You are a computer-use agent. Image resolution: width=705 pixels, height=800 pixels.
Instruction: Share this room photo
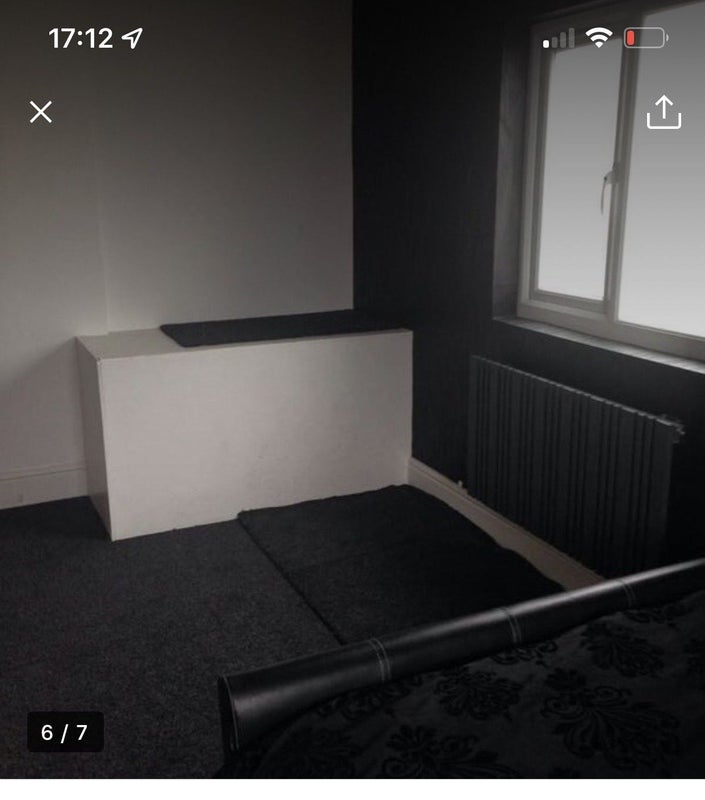pos(663,112)
